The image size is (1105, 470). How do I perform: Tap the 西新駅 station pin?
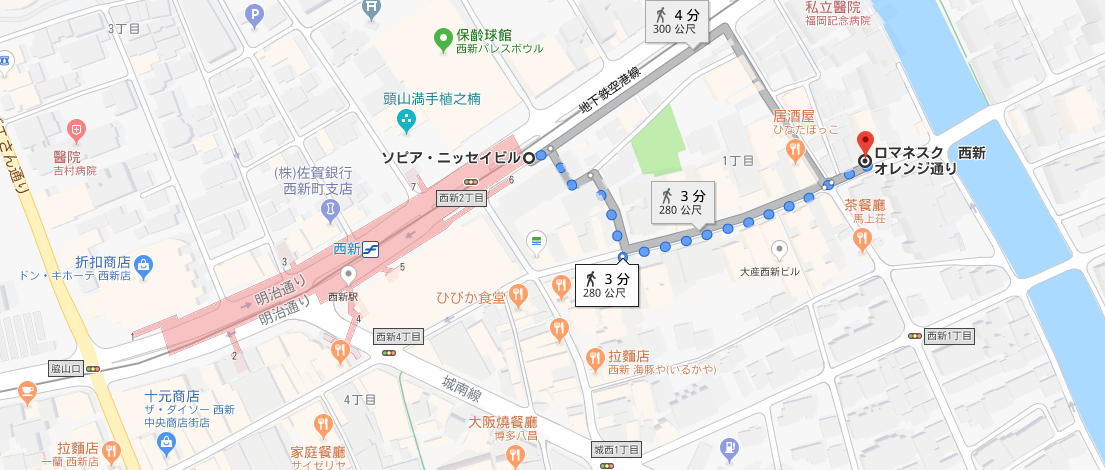coord(348,275)
